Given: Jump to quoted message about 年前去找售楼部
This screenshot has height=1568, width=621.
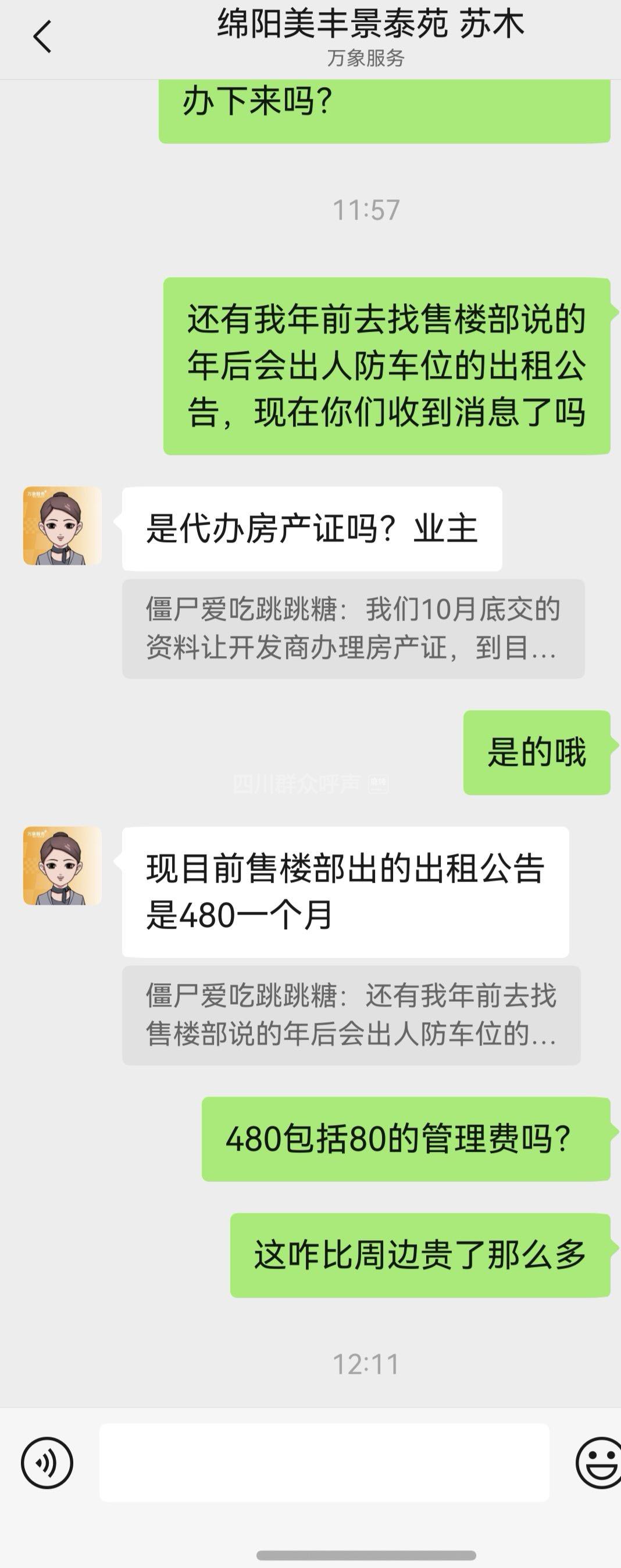Looking at the screenshot, I should pos(351,1015).
